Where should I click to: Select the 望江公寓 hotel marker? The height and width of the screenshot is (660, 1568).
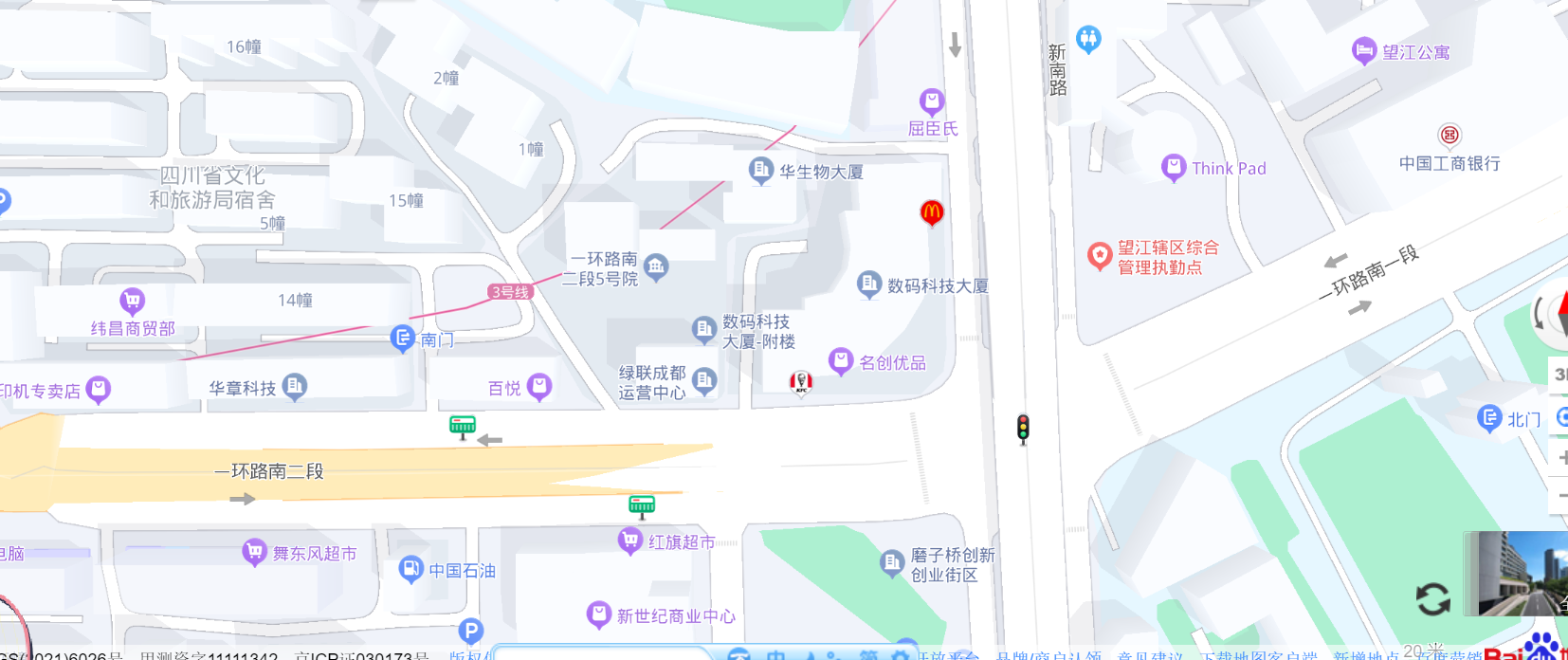point(1364,51)
